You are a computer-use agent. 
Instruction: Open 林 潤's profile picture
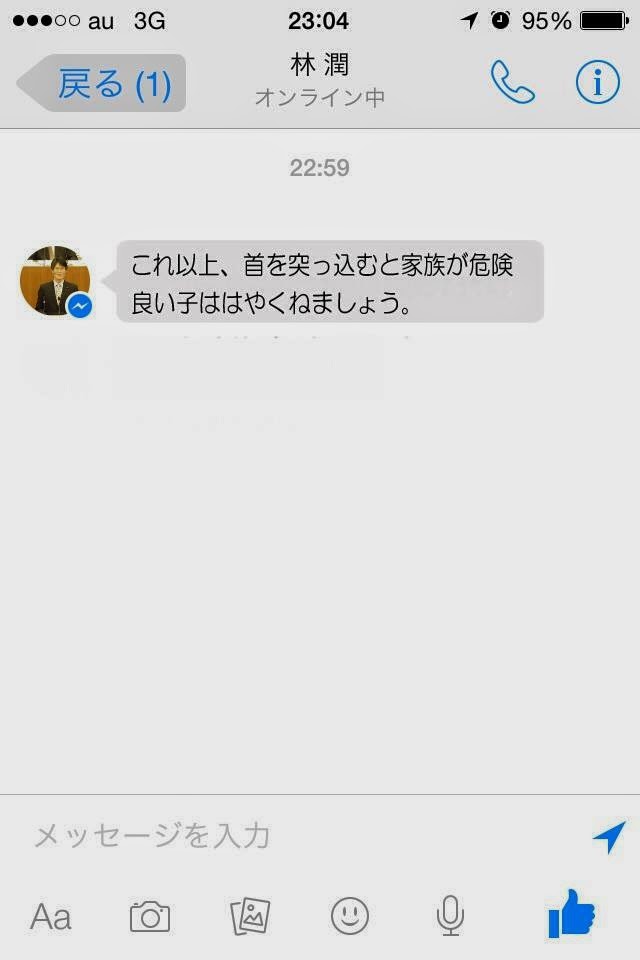[55, 281]
